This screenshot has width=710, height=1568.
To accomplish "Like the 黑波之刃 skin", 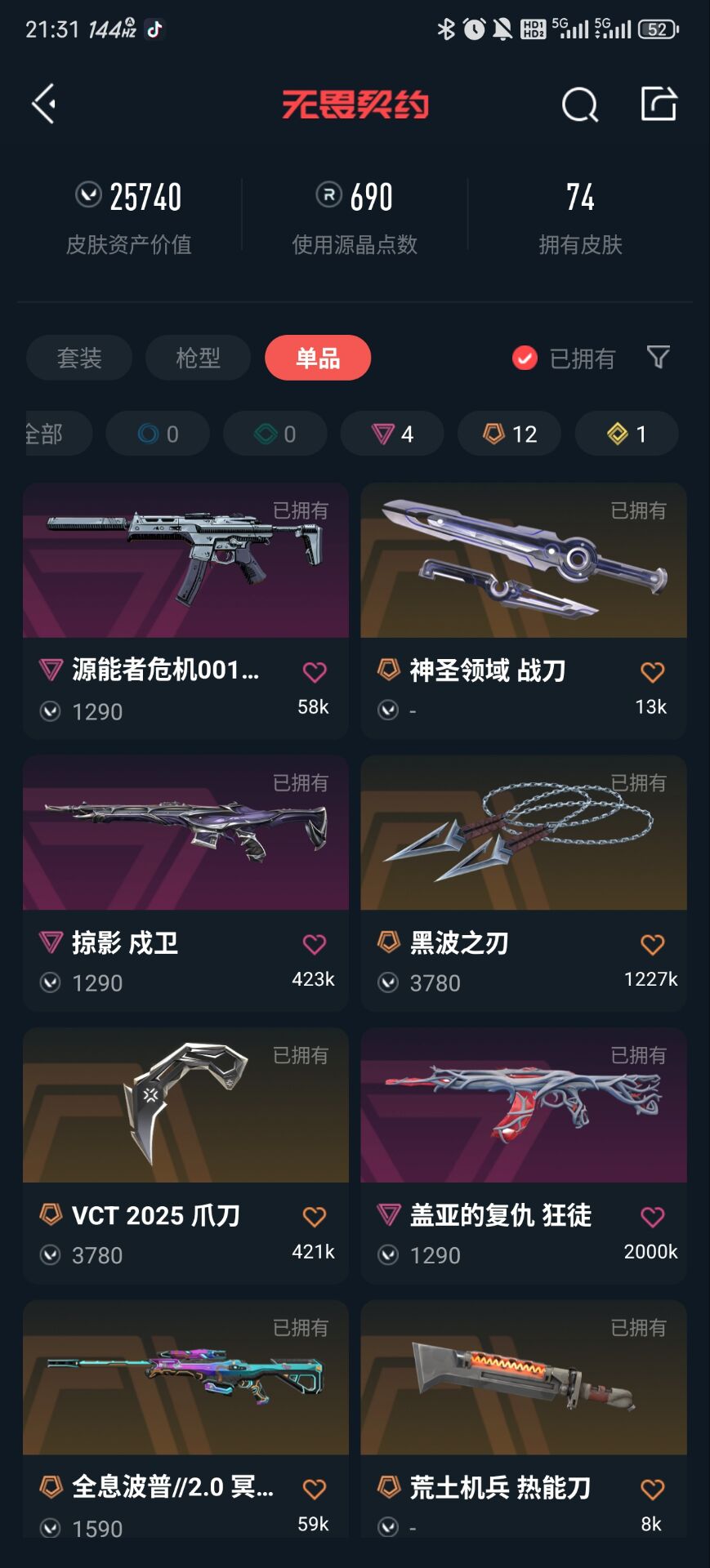I will tap(652, 945).
